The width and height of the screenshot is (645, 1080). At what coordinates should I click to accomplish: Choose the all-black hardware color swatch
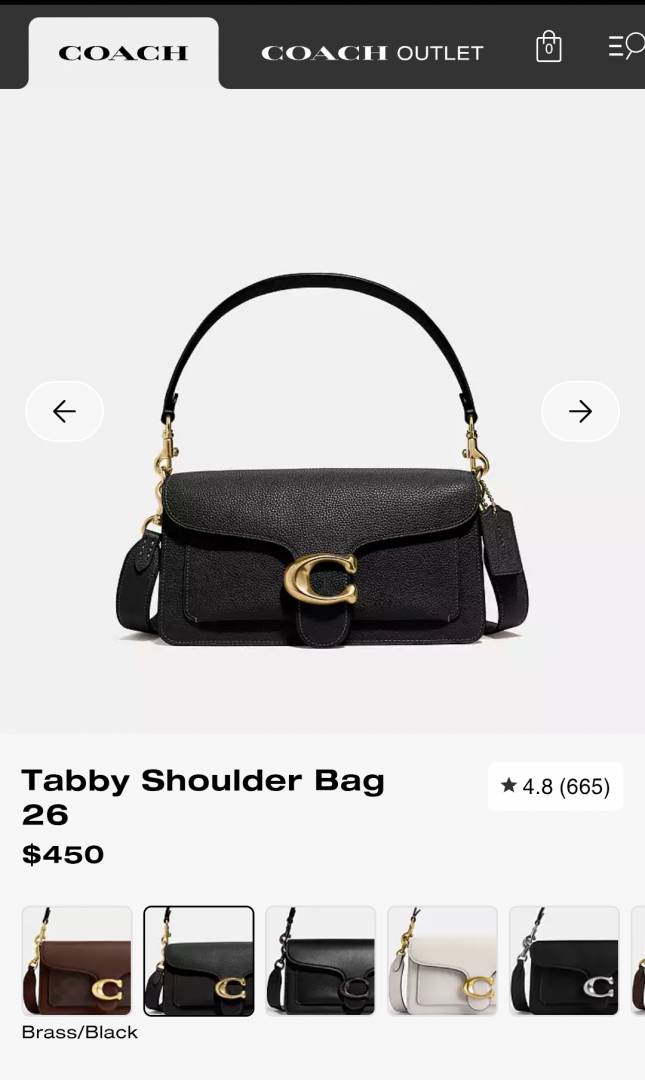[320, 961]
